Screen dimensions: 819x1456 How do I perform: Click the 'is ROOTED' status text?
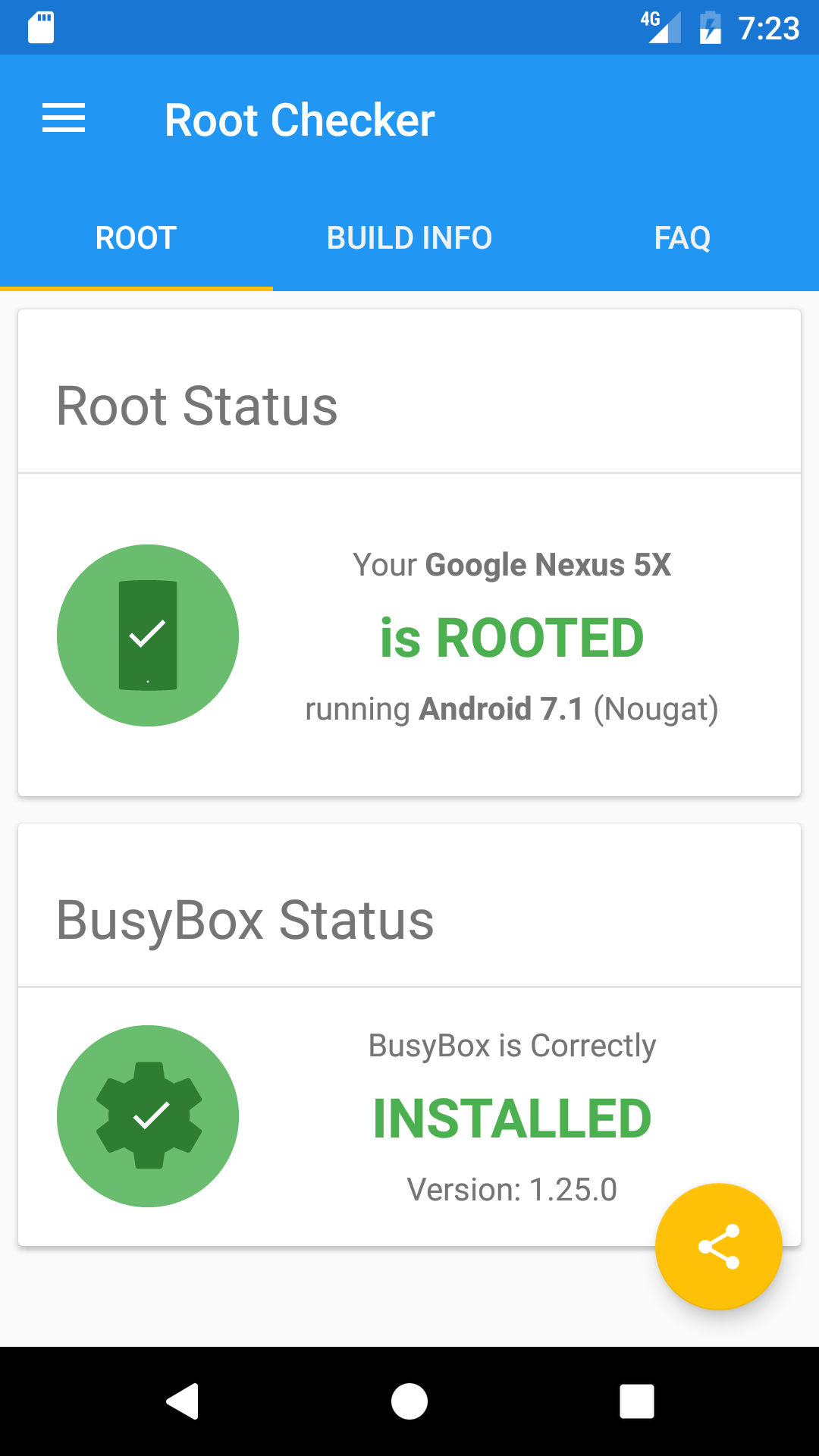[x=511, y=638]
